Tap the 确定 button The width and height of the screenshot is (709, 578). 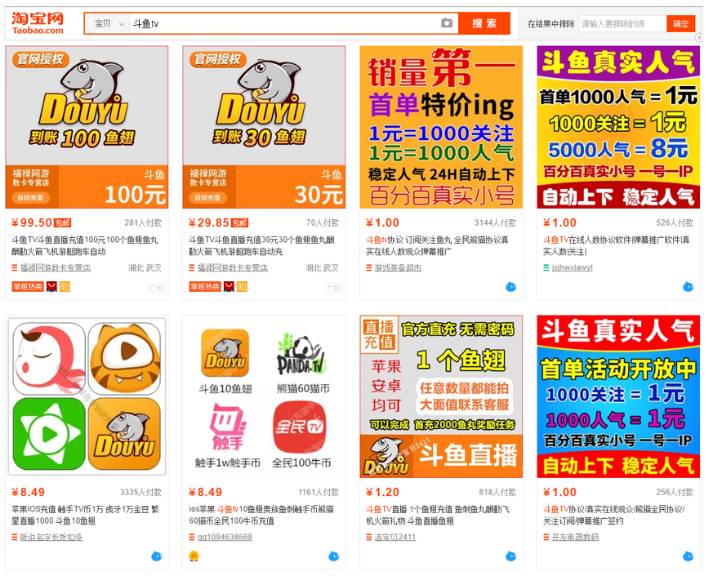681,24
